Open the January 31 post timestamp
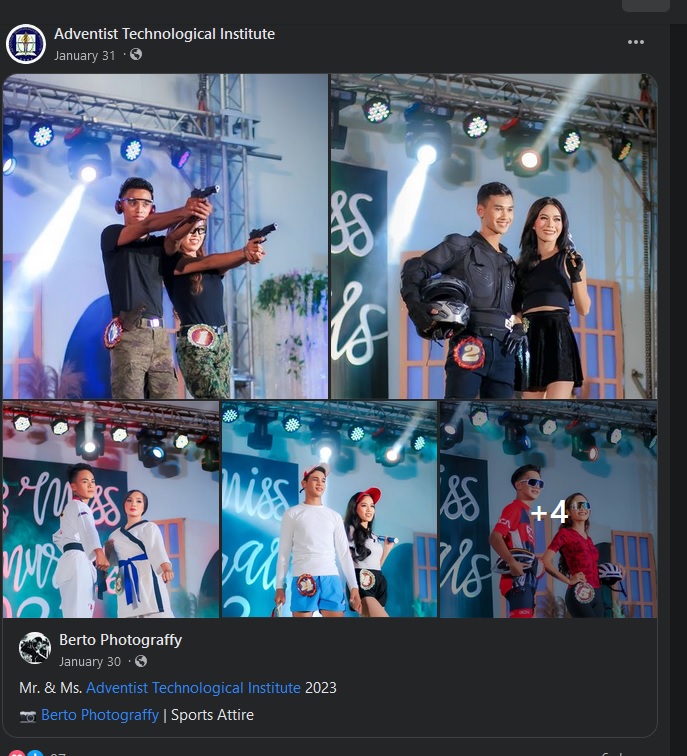 [85, 55]
